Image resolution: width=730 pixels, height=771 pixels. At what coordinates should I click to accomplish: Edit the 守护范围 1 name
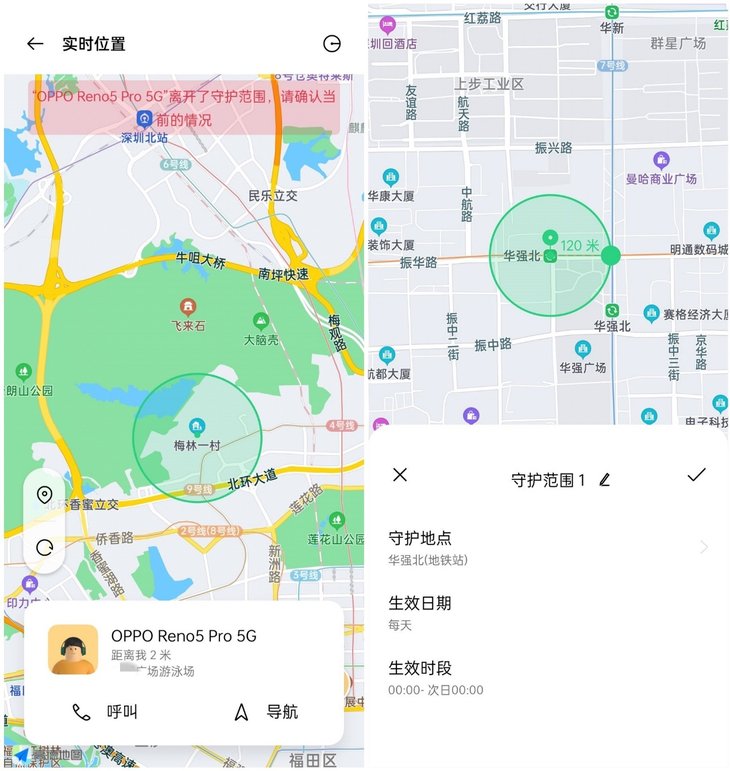tap(604, 480)
